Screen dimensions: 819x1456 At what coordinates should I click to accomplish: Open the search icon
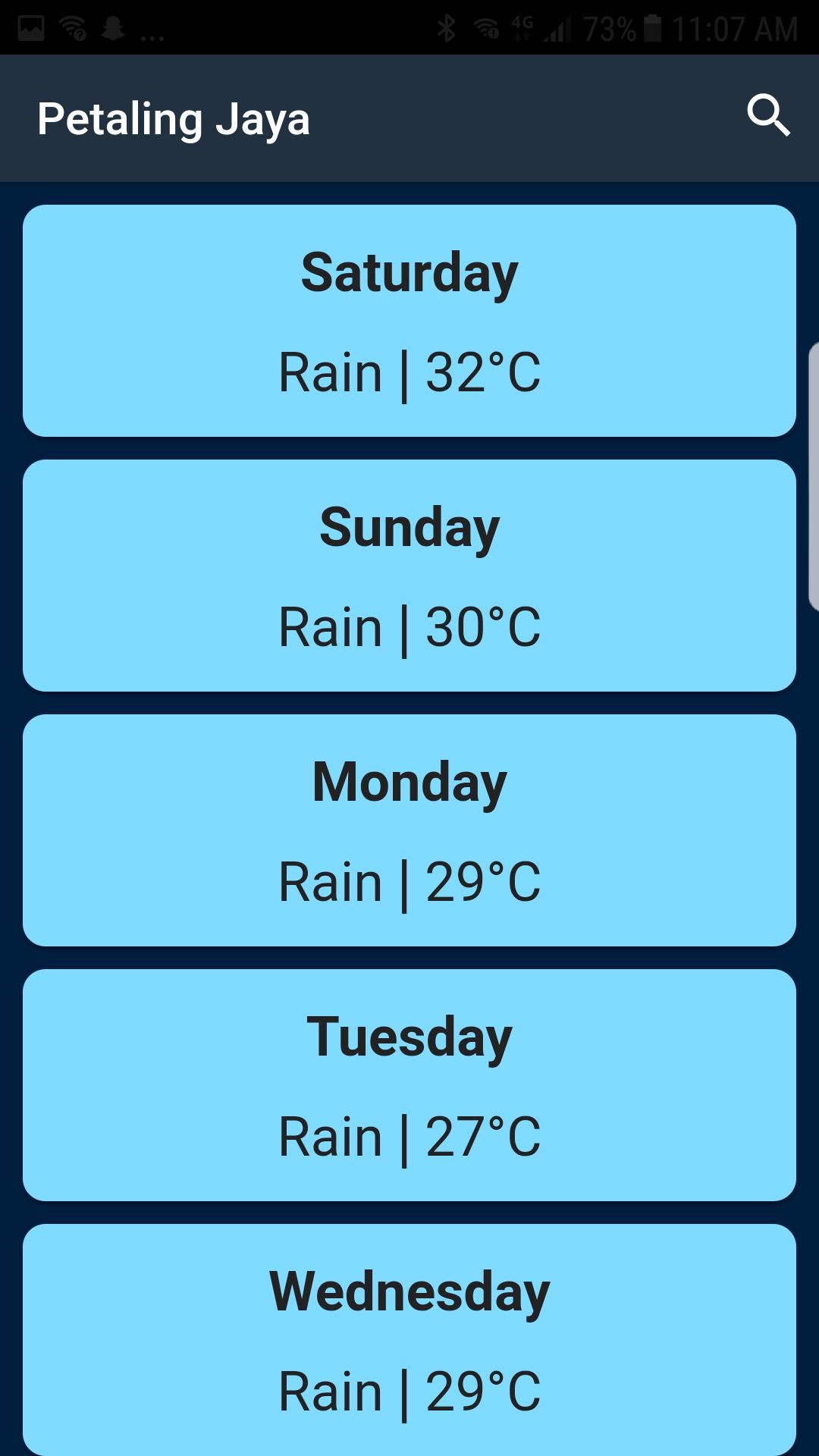[769, 118]
